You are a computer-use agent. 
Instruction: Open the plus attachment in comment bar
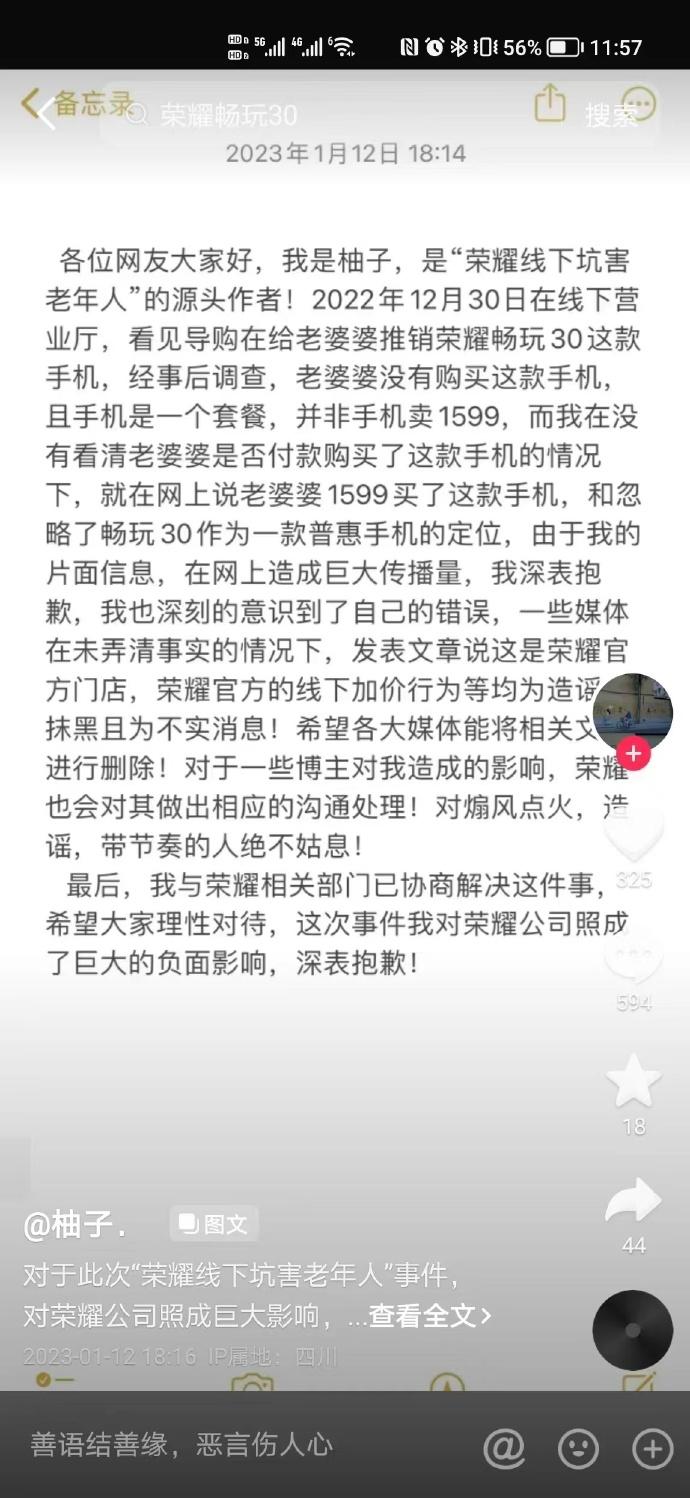(652, 1447)
